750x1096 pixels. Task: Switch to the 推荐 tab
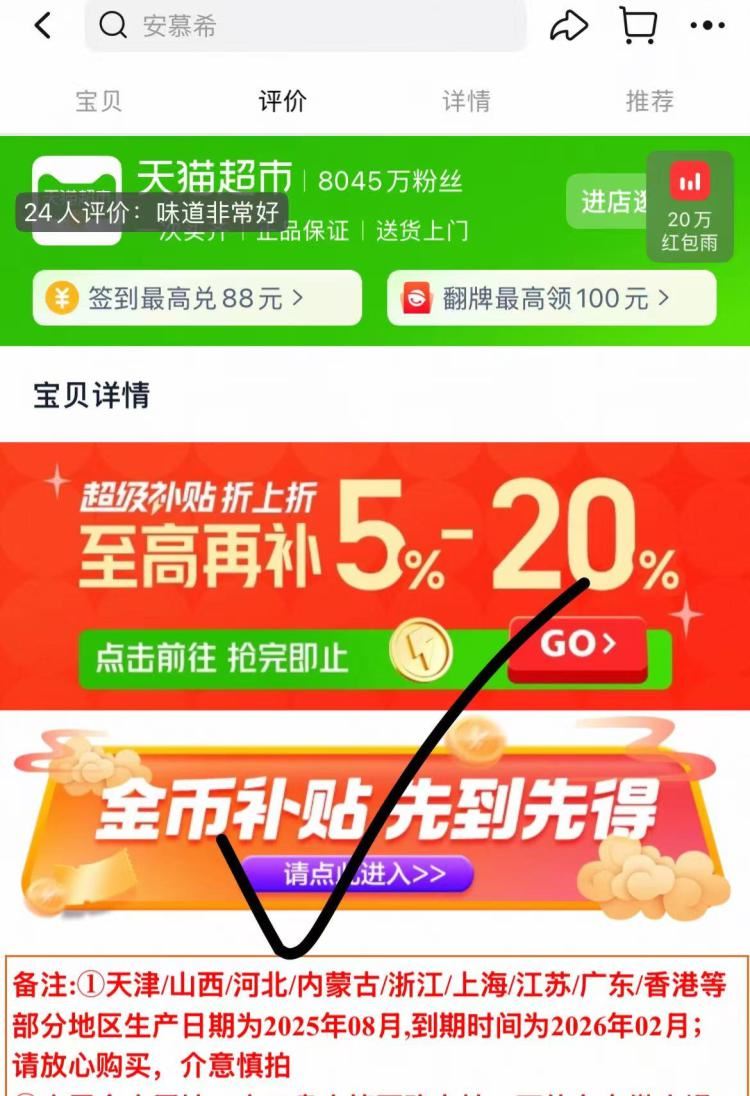click(650, 101)
